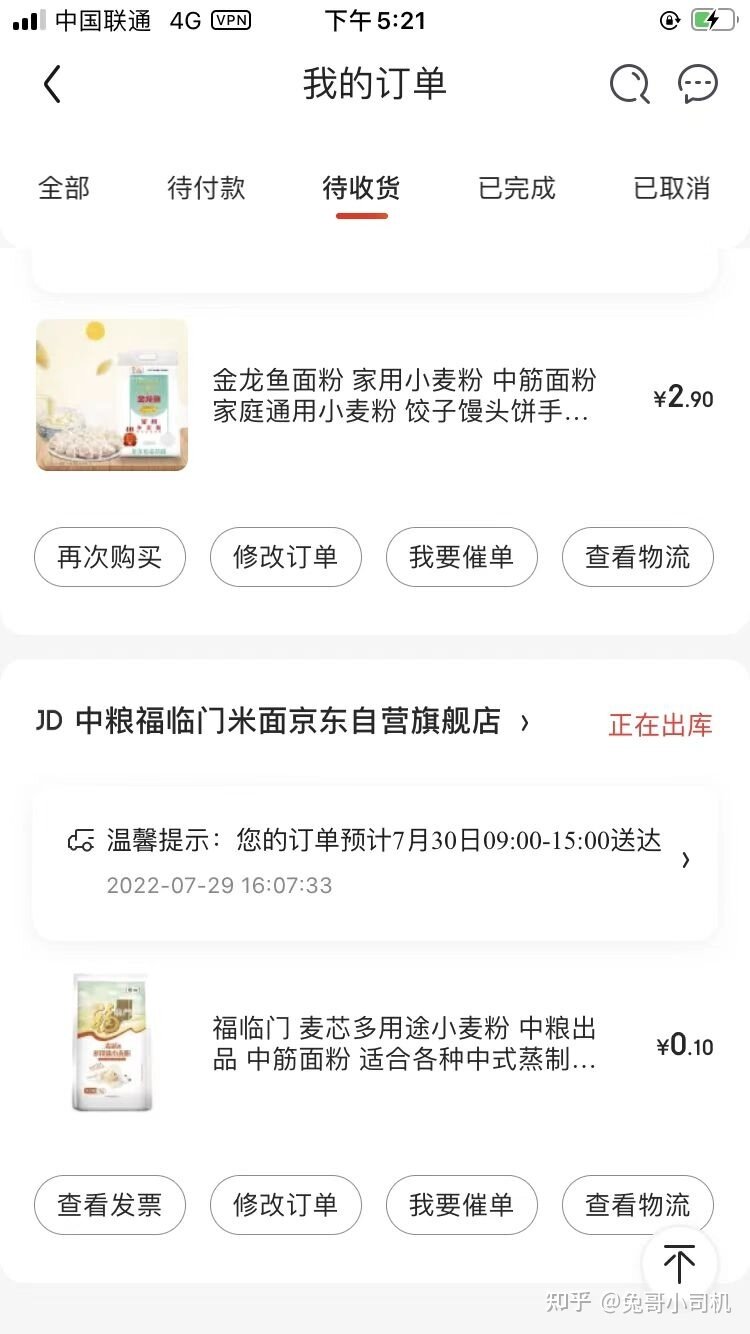
Task: Tap 我要催单 for the 金龙鱼面粉 order
Action: click(x=461, y=557)
